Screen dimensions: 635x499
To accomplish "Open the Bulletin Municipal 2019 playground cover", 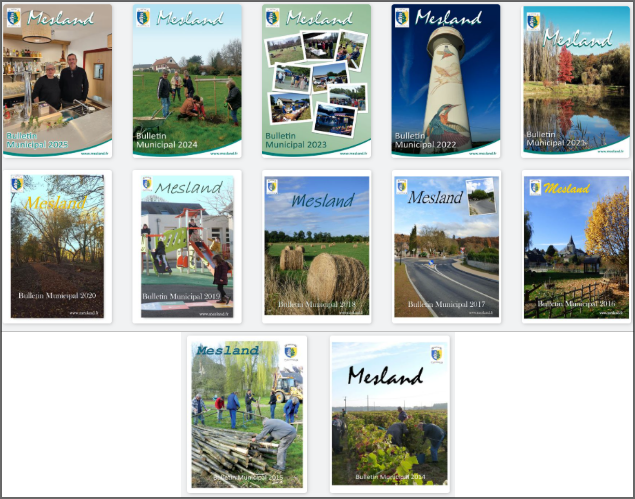I will click(187, 247).
